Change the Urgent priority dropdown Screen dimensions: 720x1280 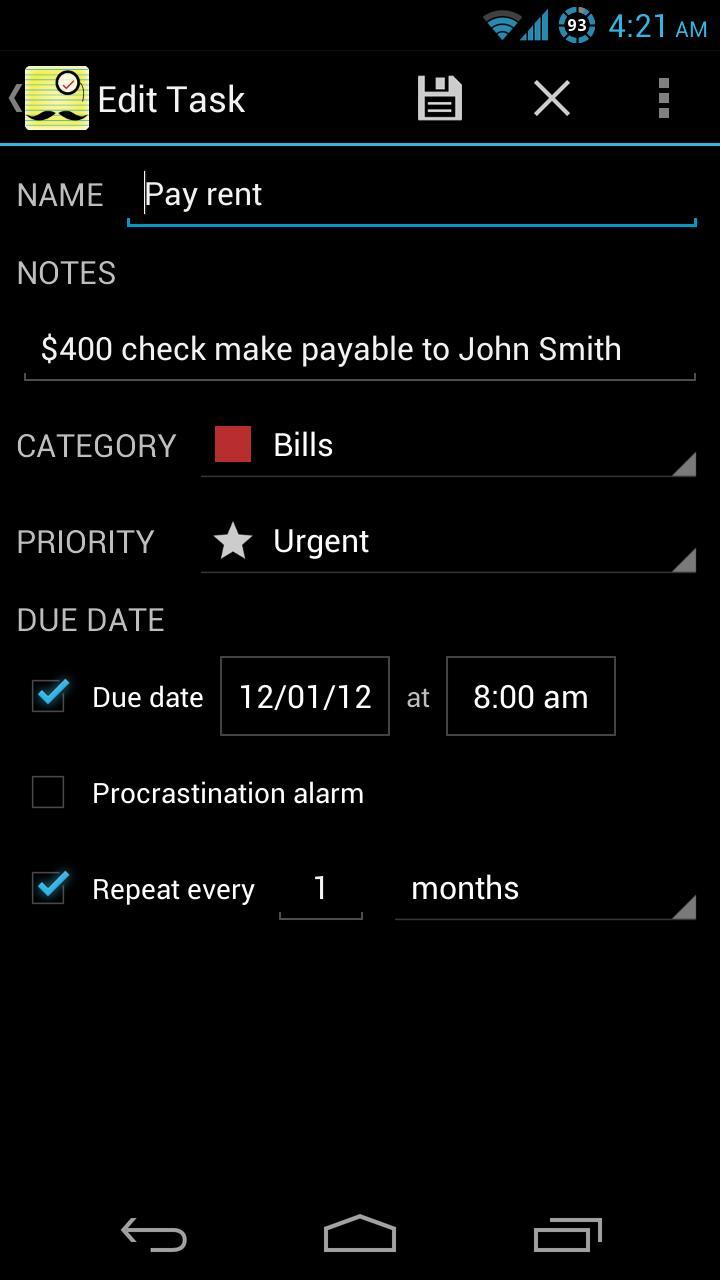coord(448,542)
